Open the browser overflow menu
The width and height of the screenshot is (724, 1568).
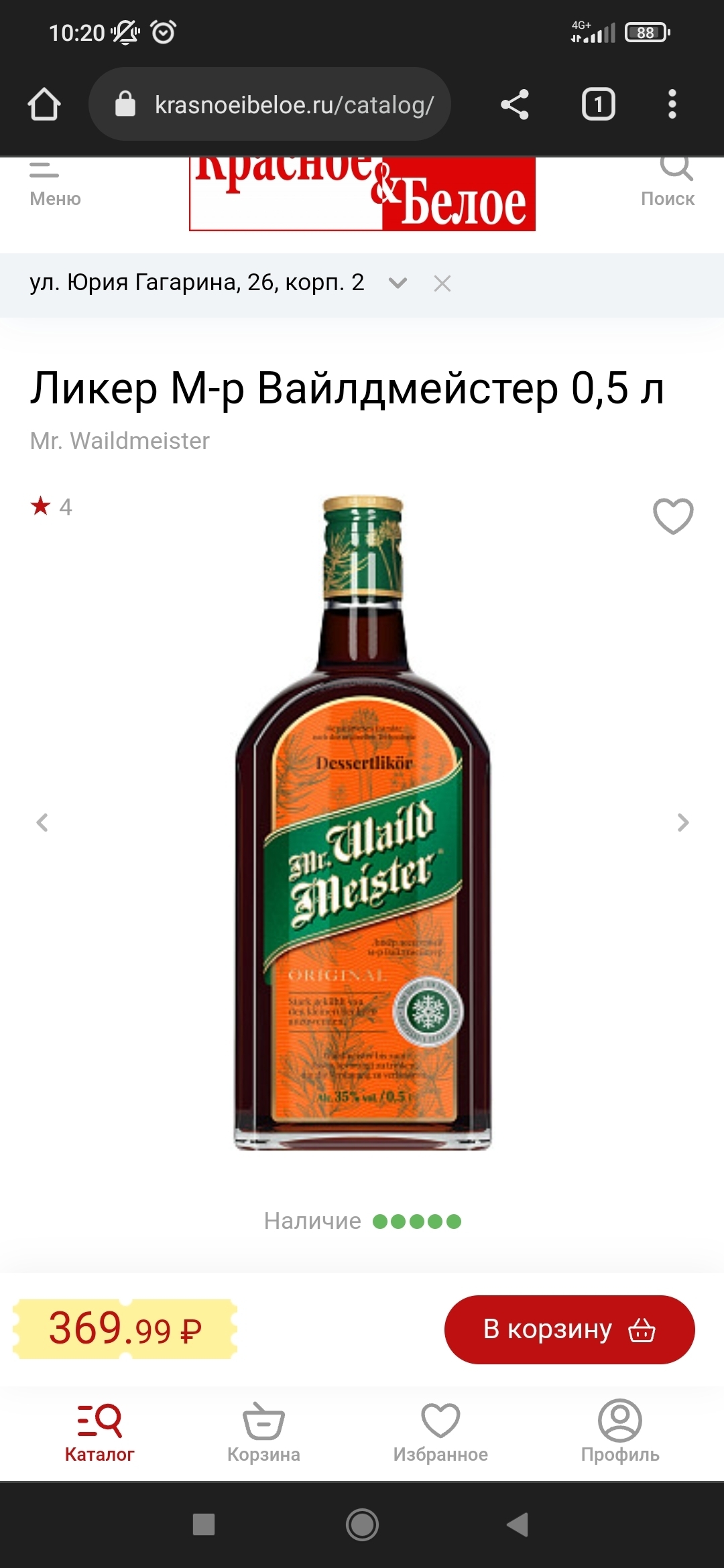[672, 105]
